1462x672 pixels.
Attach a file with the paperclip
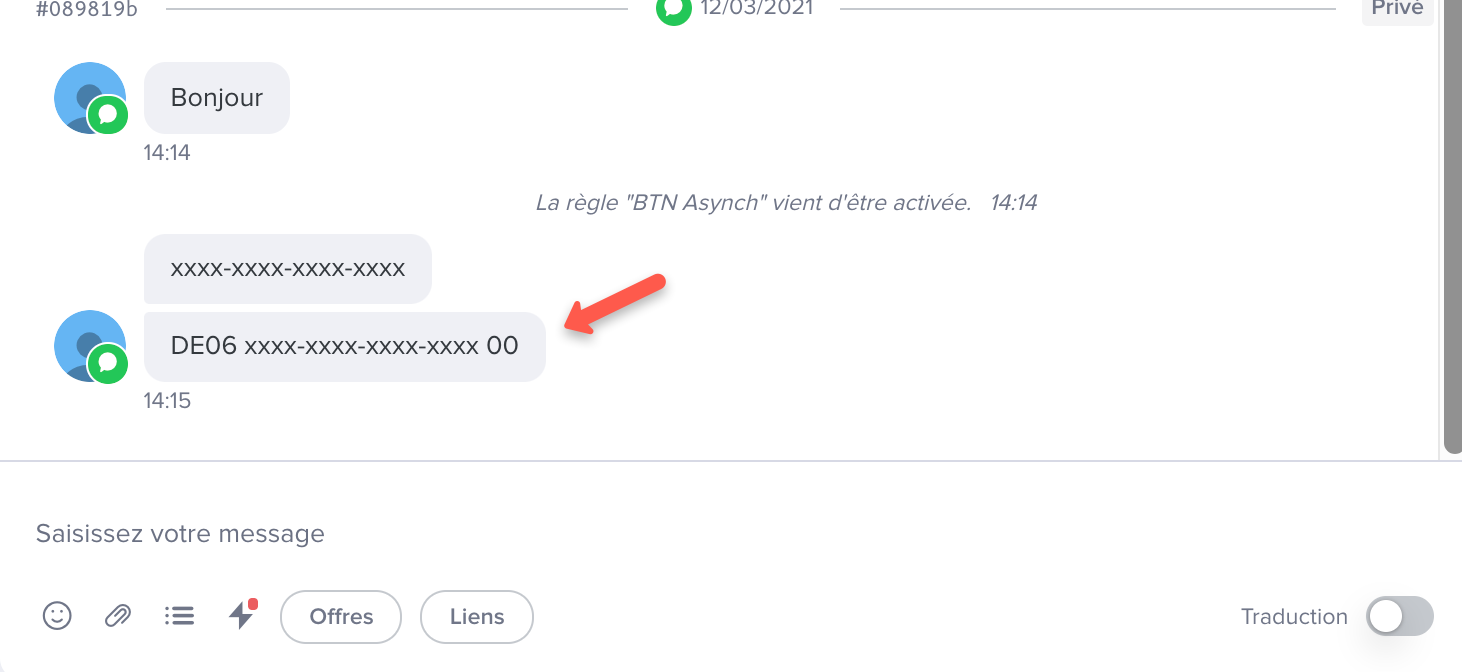(x=118, y=616)
